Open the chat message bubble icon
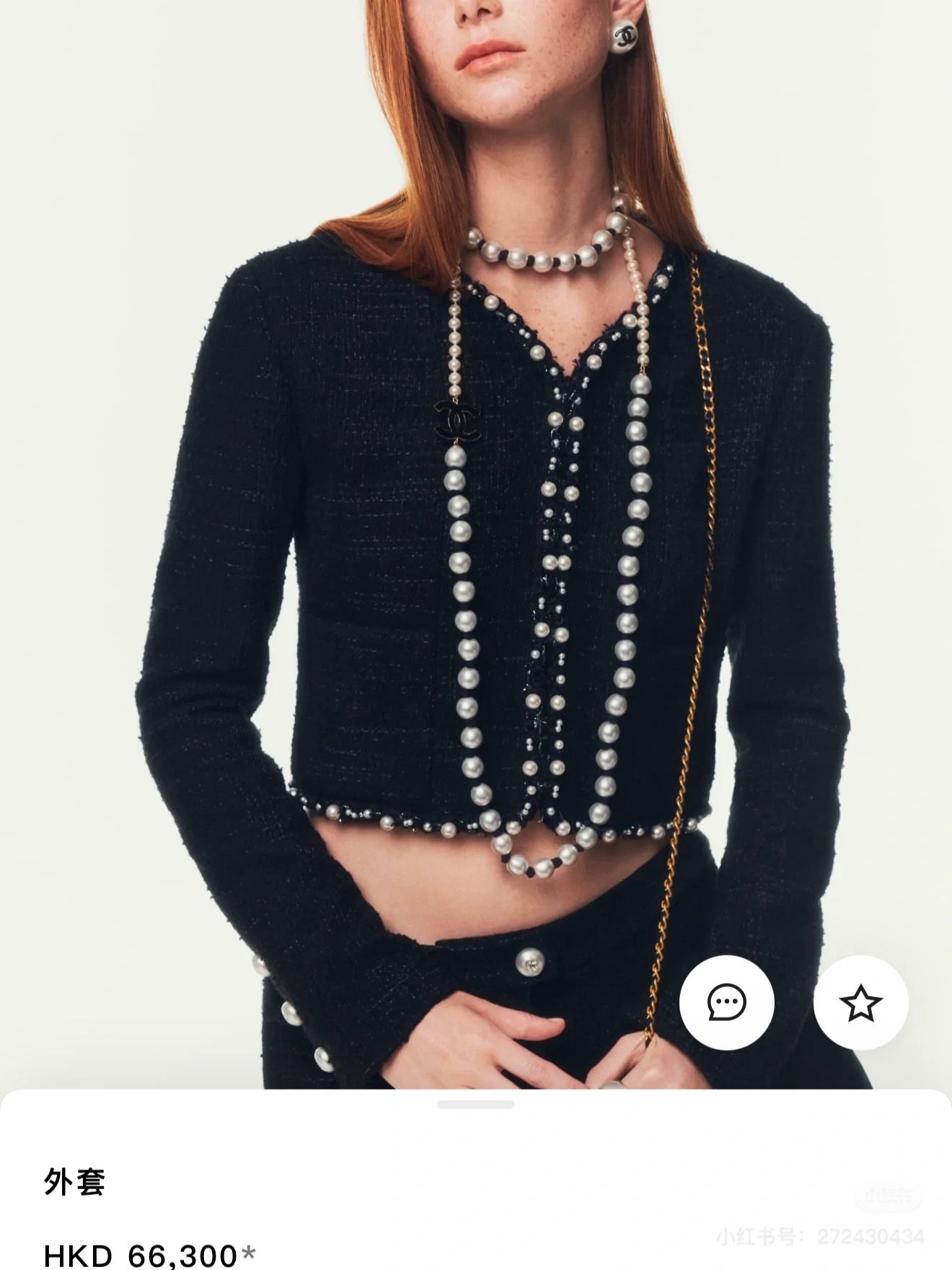Viewport: 952px width, 1270px height. (726, 1002)
